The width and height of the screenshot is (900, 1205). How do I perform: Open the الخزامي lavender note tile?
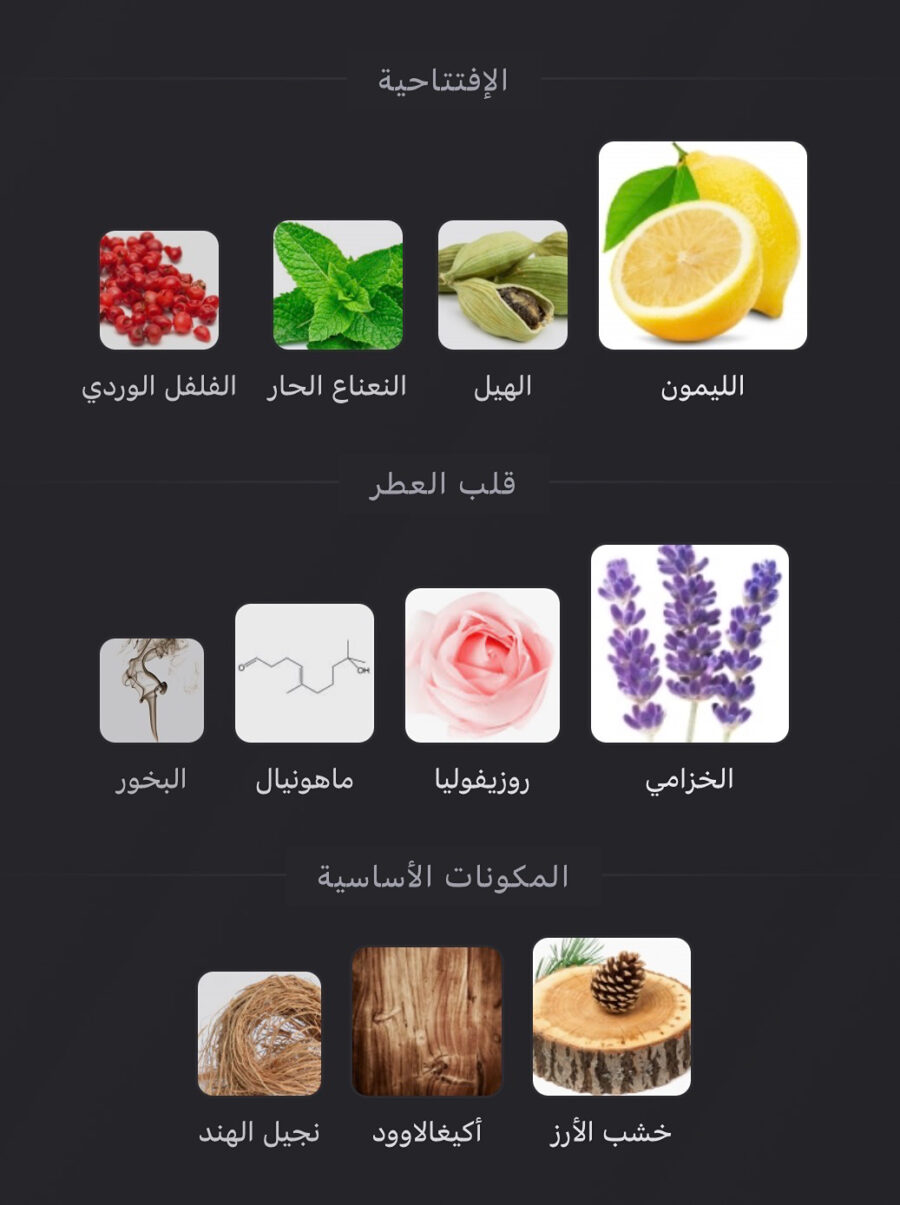[690, 644]
